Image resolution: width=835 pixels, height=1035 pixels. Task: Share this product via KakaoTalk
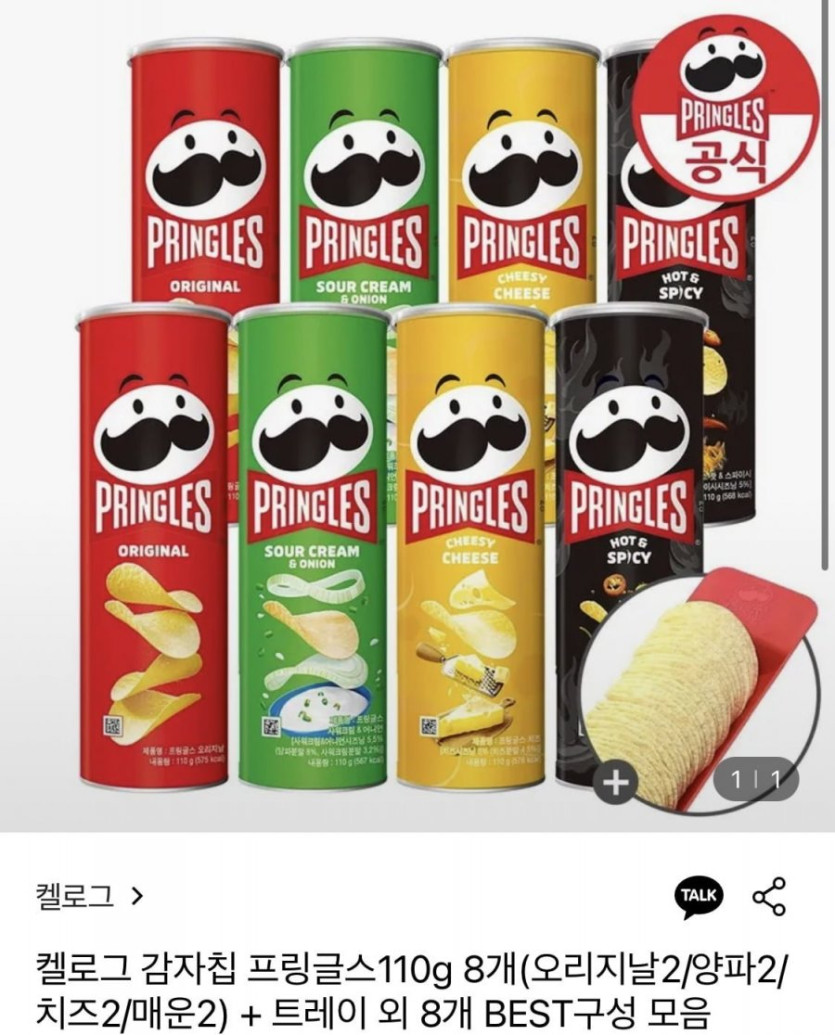(x=698, y=896)
